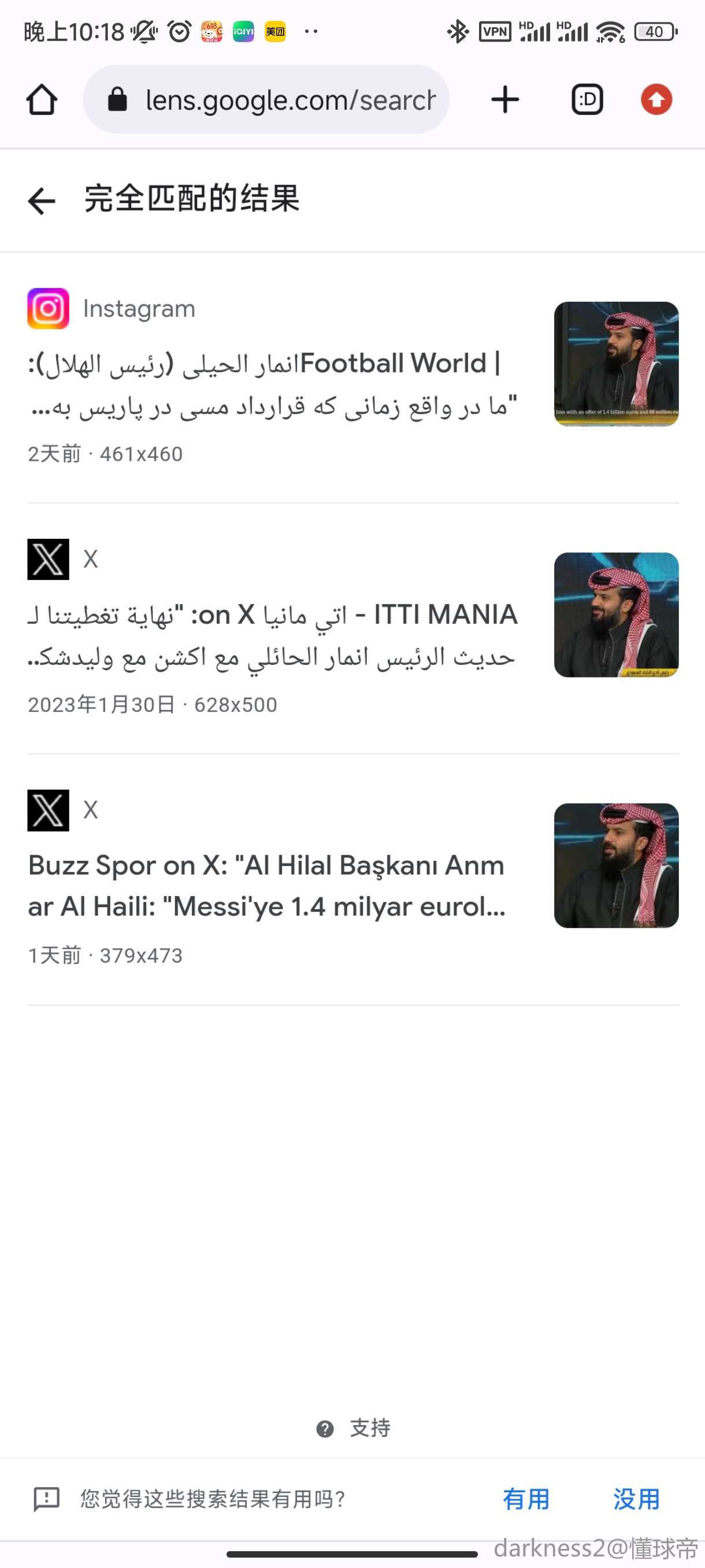Tap the red upload arrow icon

point(656,100)
